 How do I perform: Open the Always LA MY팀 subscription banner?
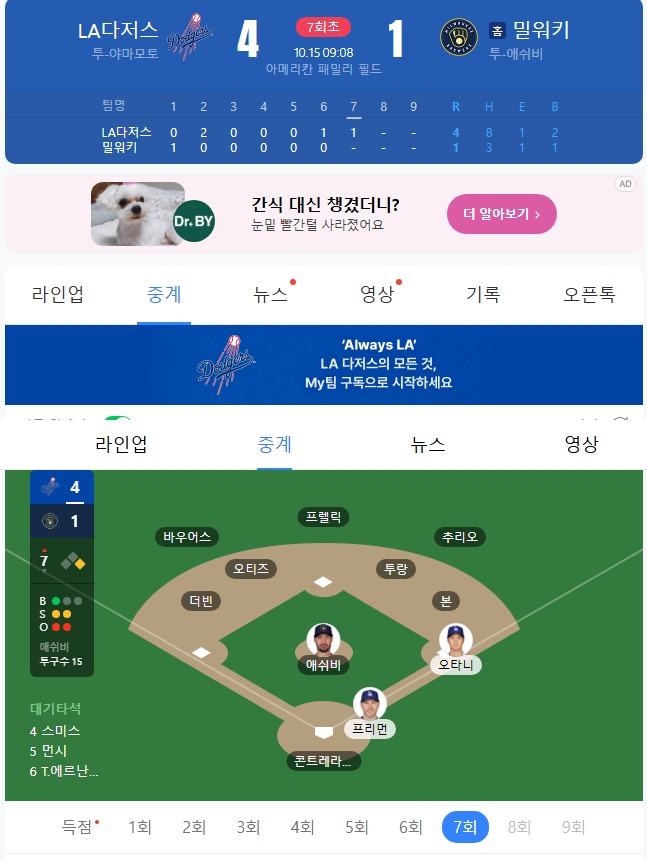click(323, 365)
